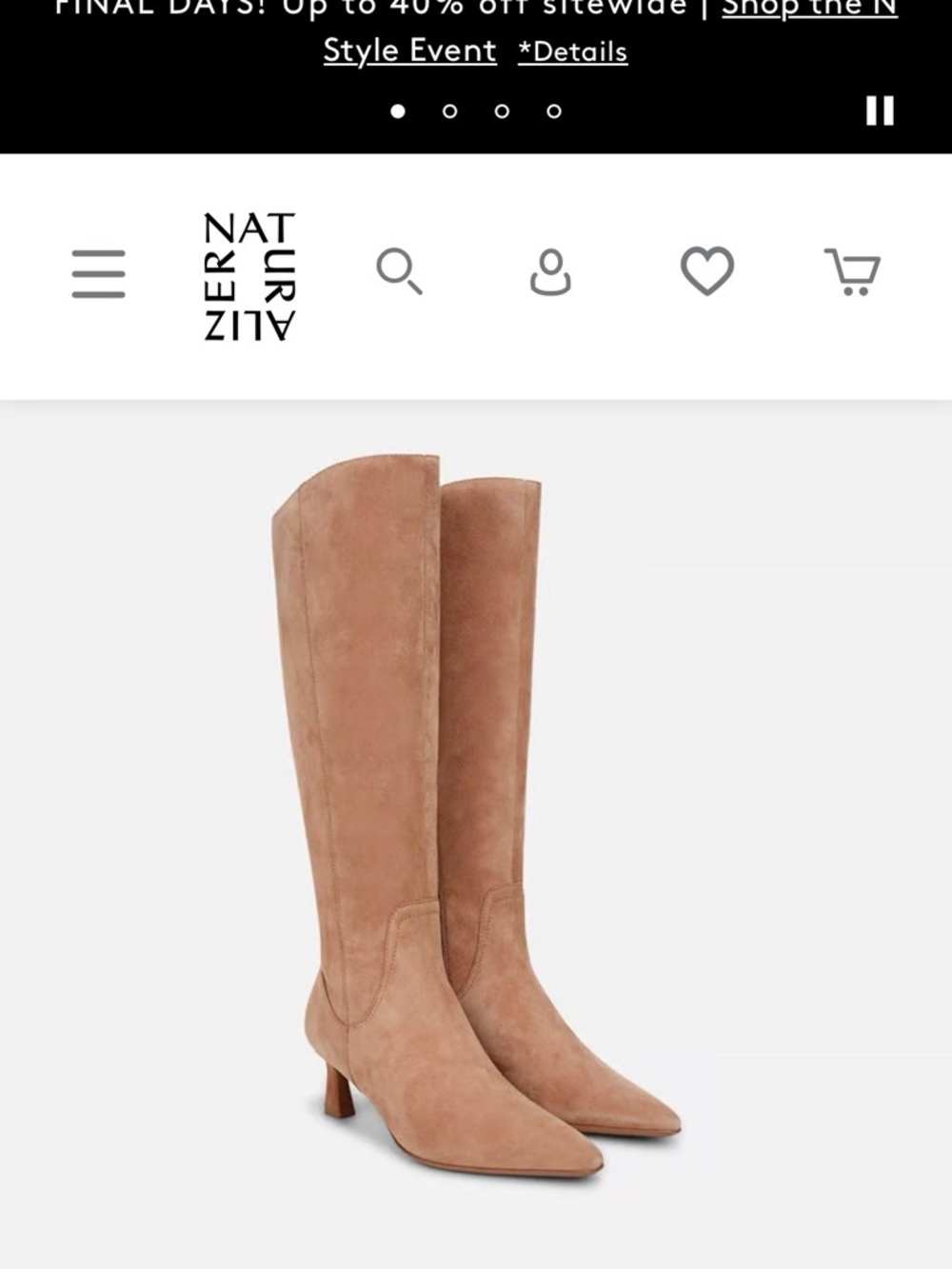View the wishlist heart
952x1269 pixels.
click(x=707, y=270)
